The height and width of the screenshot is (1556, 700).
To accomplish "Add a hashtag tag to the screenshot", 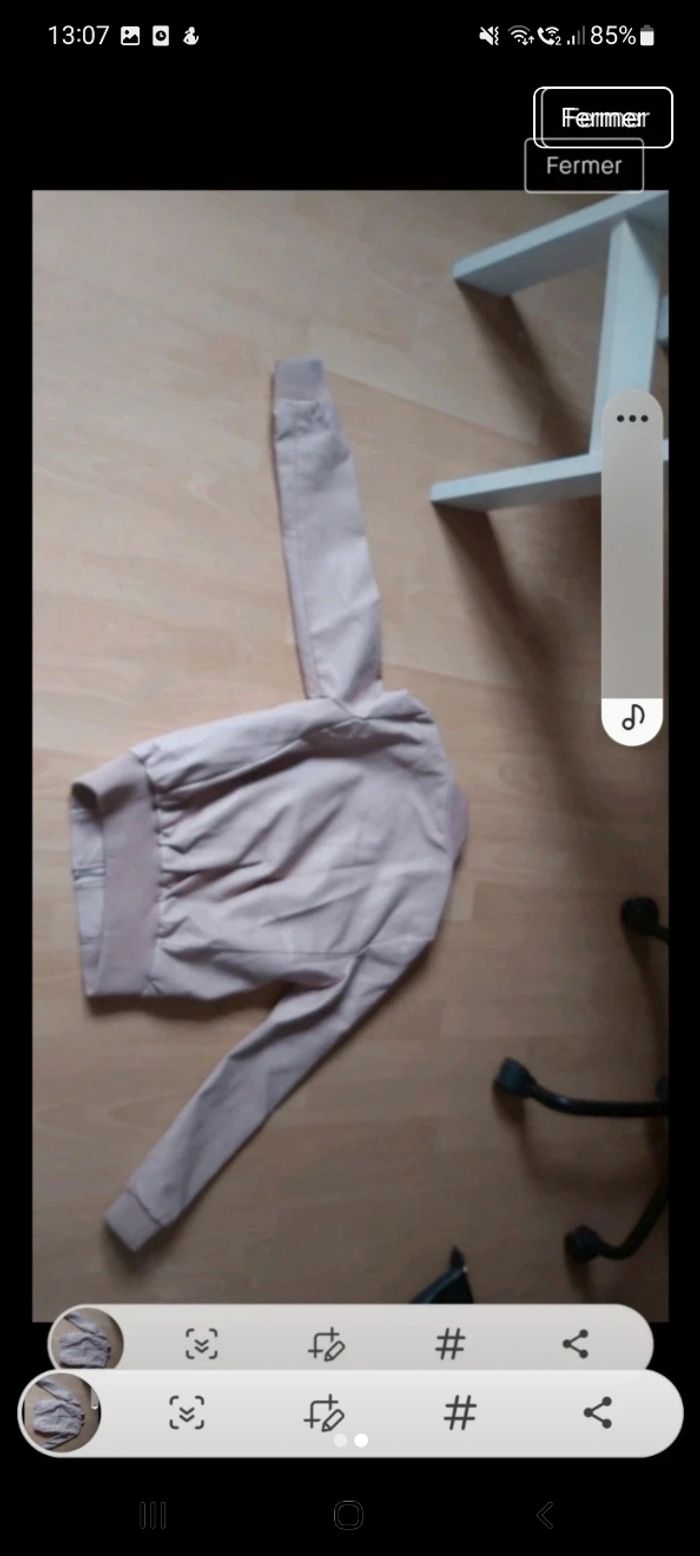I will click(459, 1413).
